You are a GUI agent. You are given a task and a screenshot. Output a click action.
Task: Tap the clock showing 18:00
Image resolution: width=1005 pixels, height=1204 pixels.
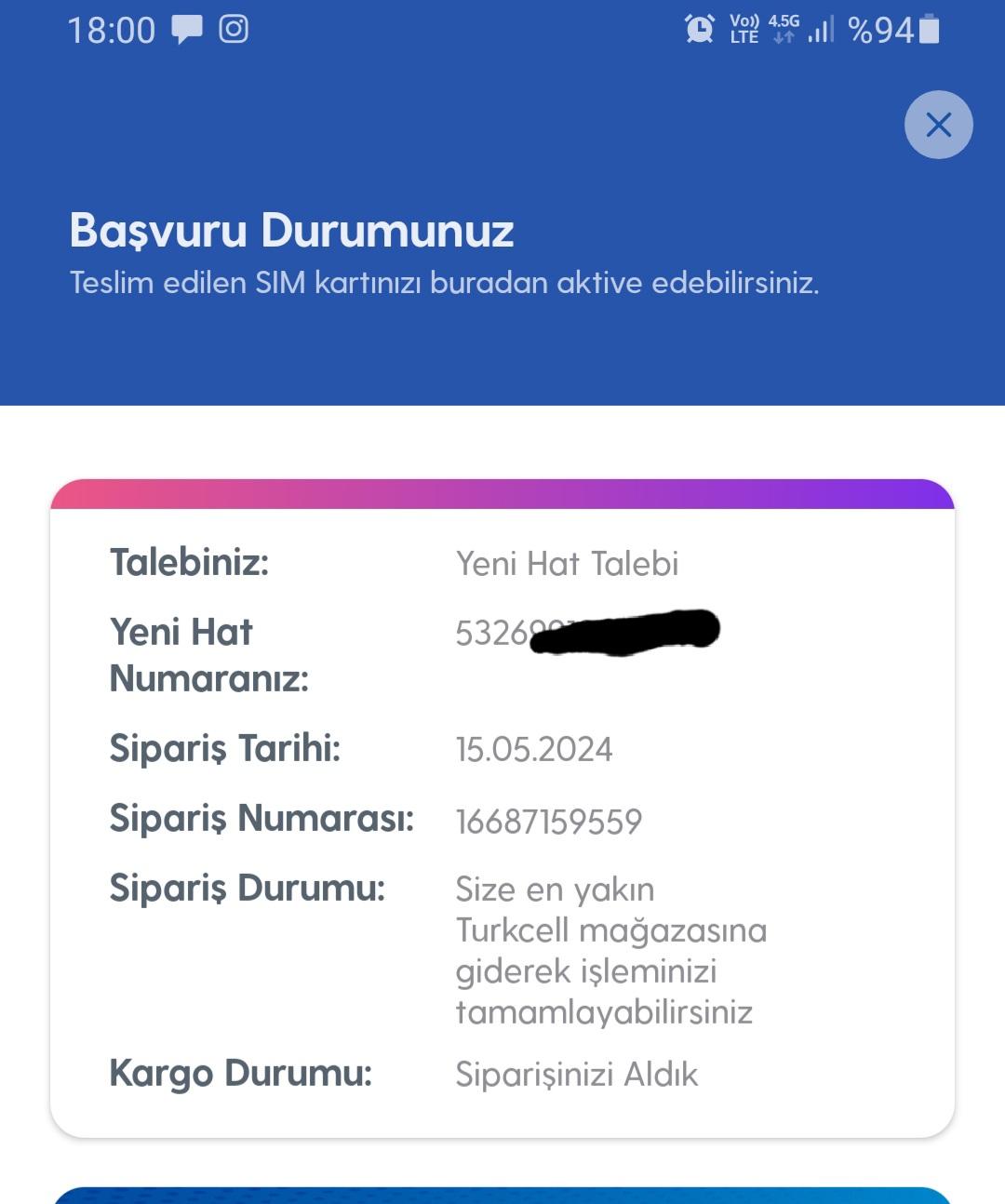point(112,30)
